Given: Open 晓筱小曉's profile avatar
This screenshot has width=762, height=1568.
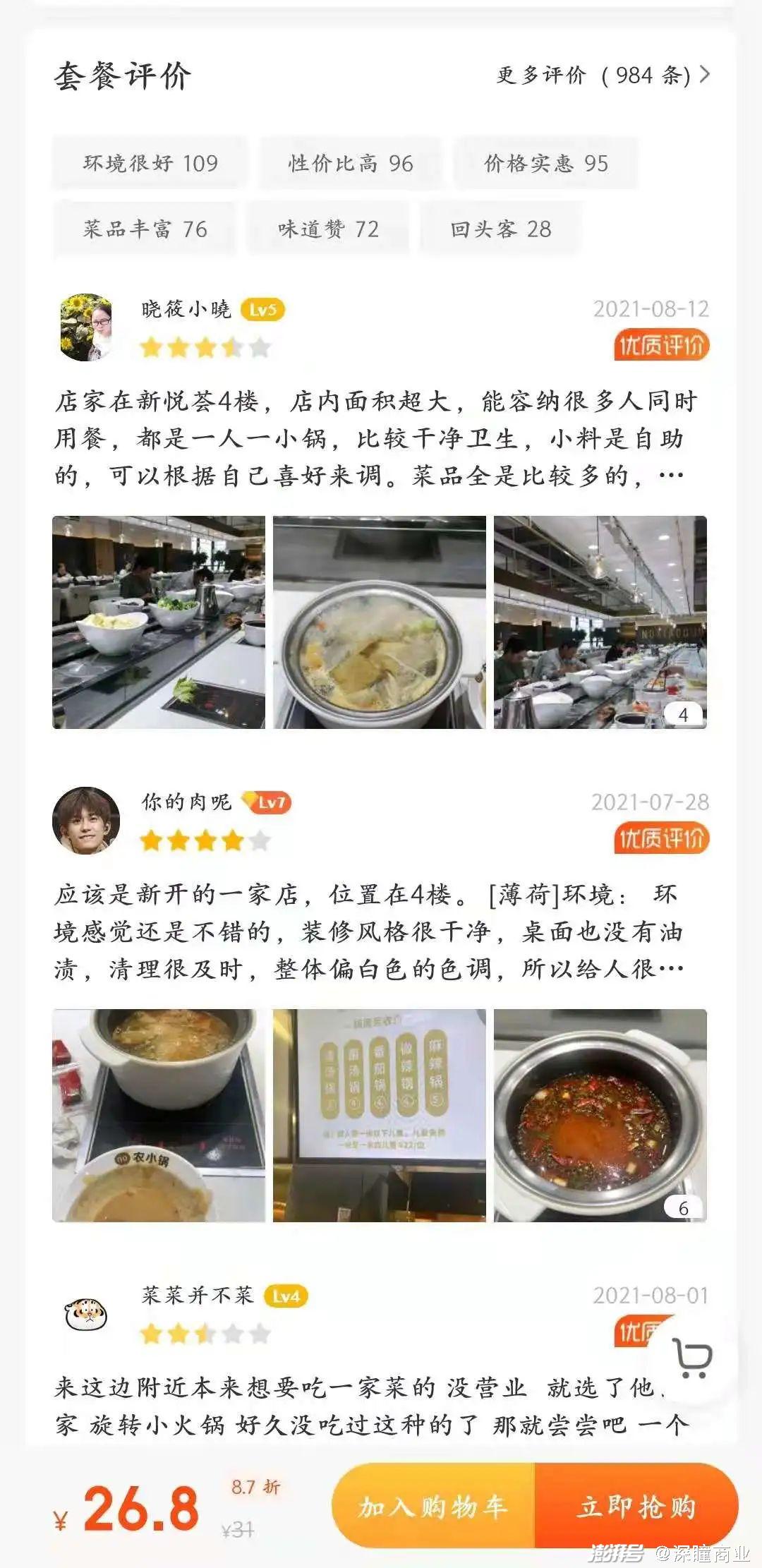Looking at the screenshot, I should click(86, 327).
